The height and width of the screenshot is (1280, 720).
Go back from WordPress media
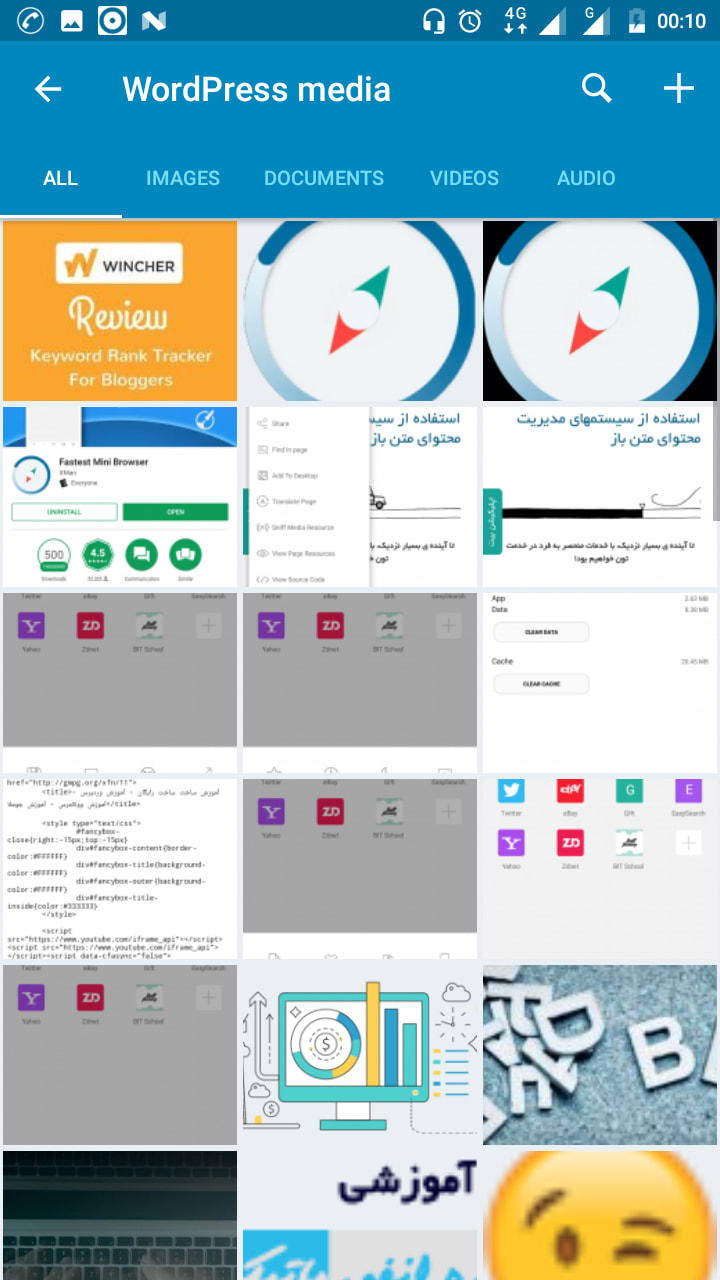click(x=48, y=89)
